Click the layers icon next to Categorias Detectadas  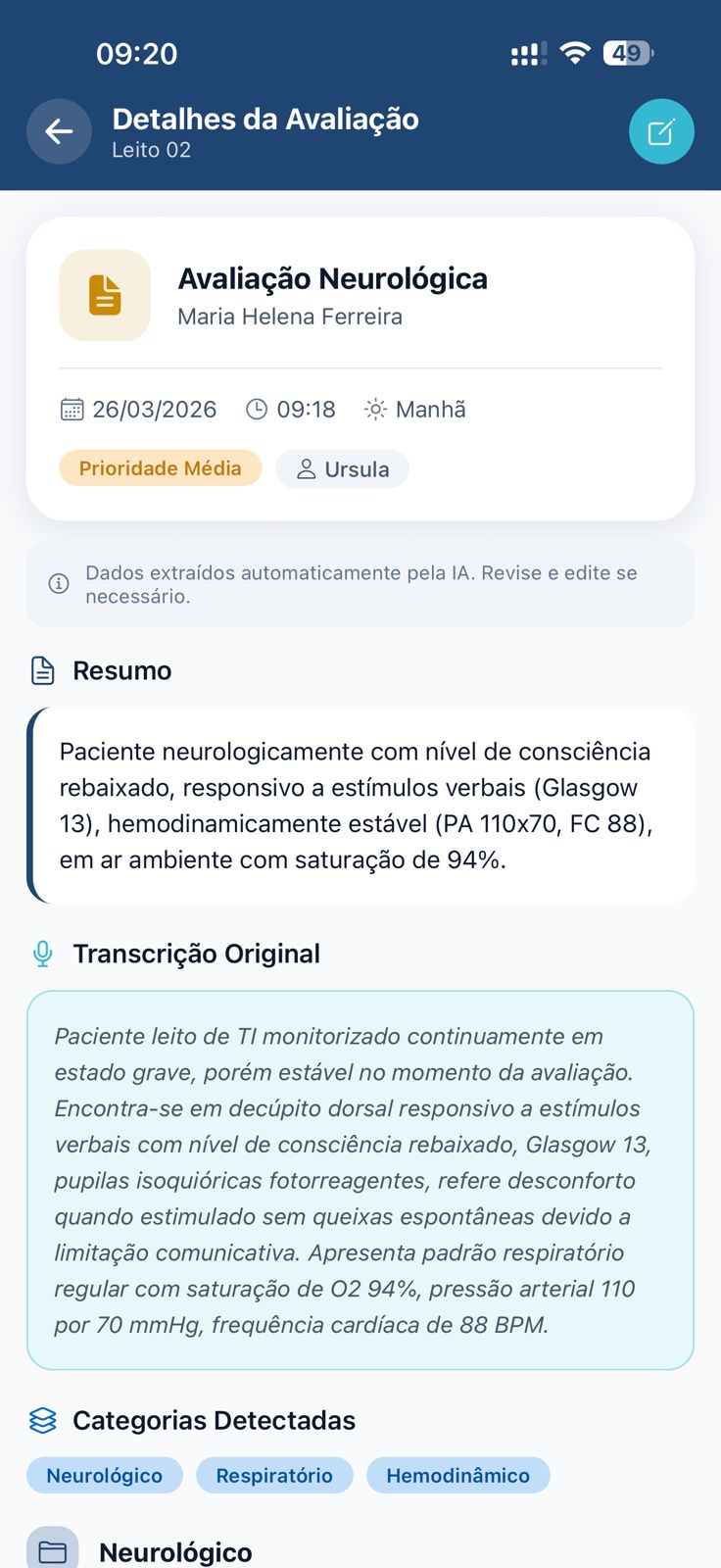click(x=41, y=1420)
